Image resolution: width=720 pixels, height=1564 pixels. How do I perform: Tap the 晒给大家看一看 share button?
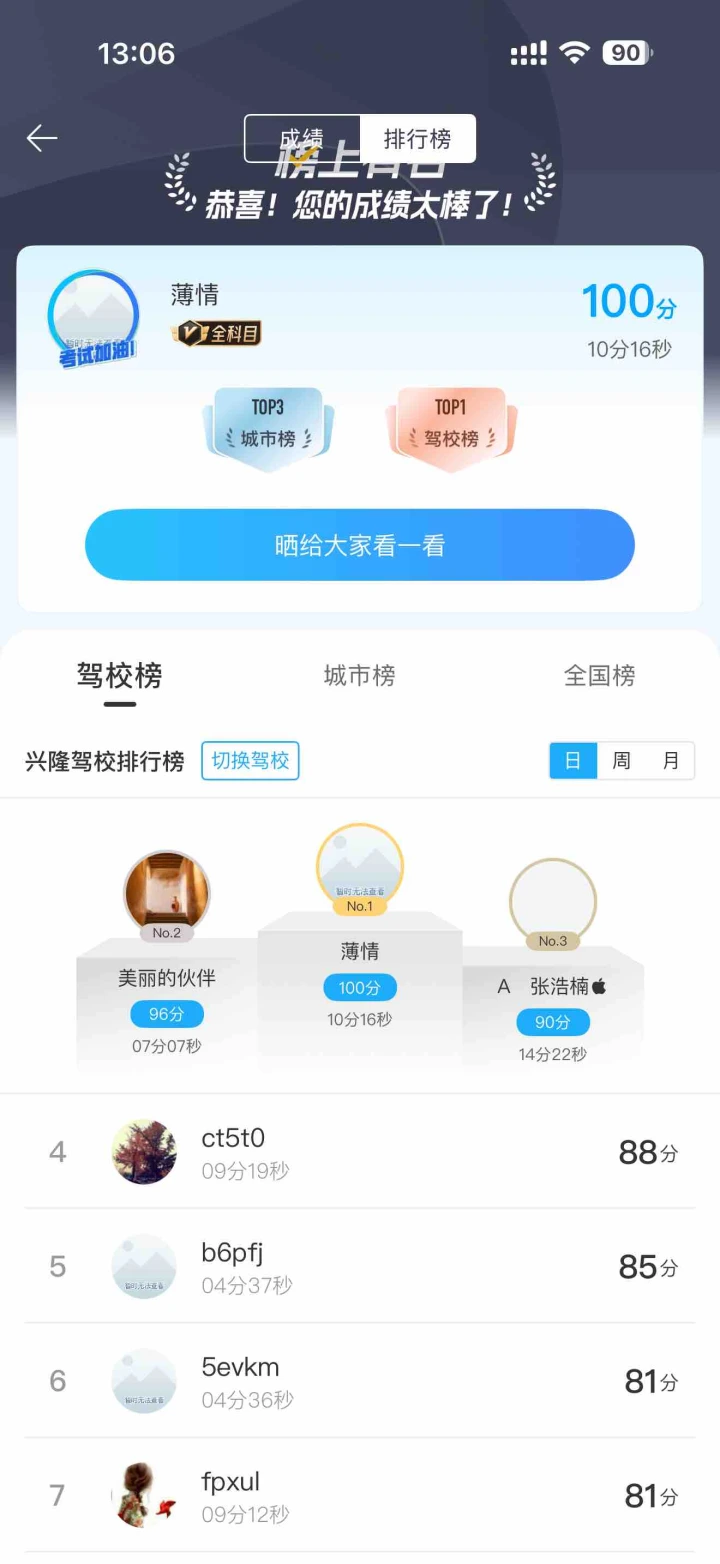(x=360, y=545)
